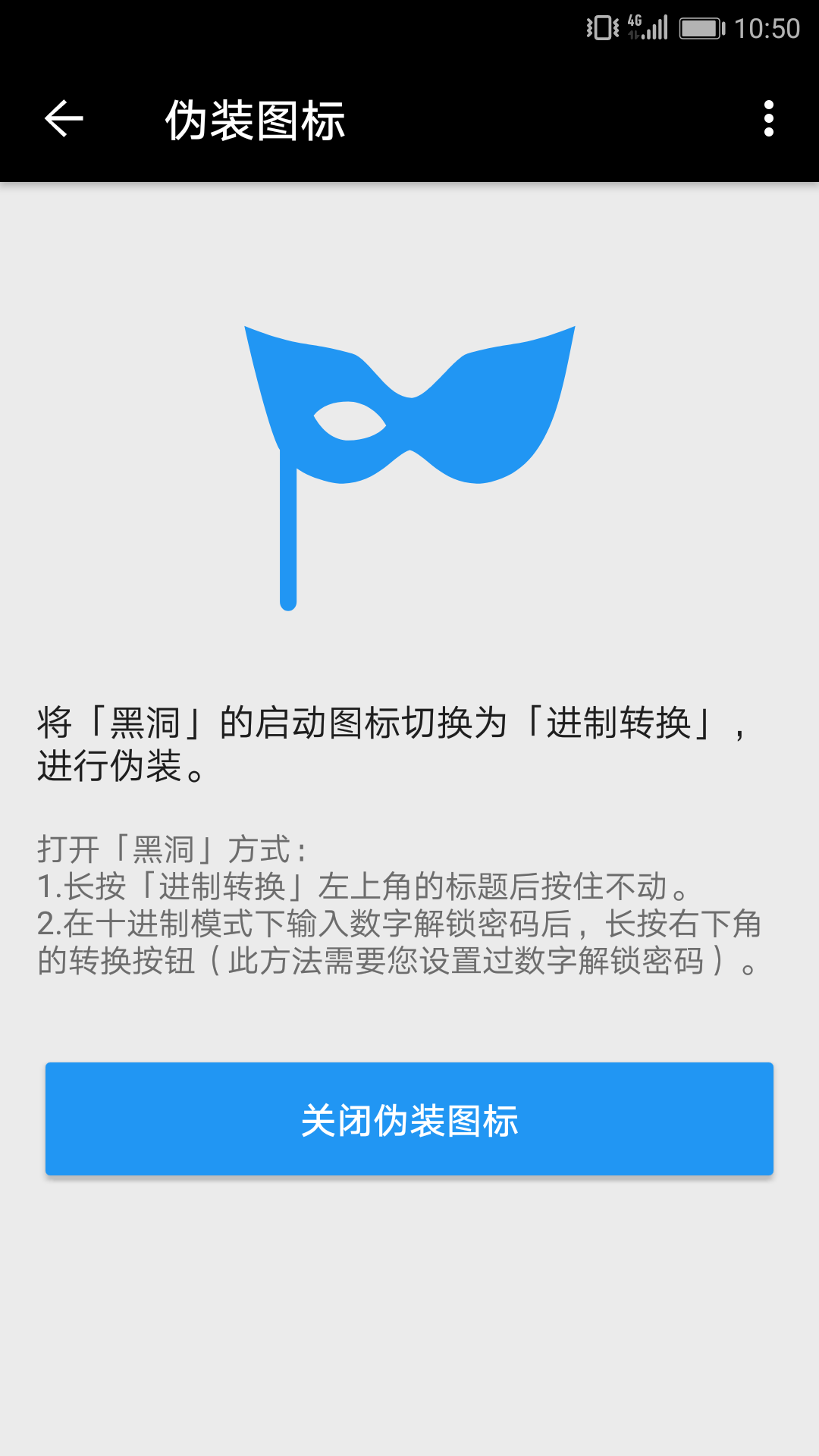
Task: Open the three-dot overflow menu
Action: [768, 119]
